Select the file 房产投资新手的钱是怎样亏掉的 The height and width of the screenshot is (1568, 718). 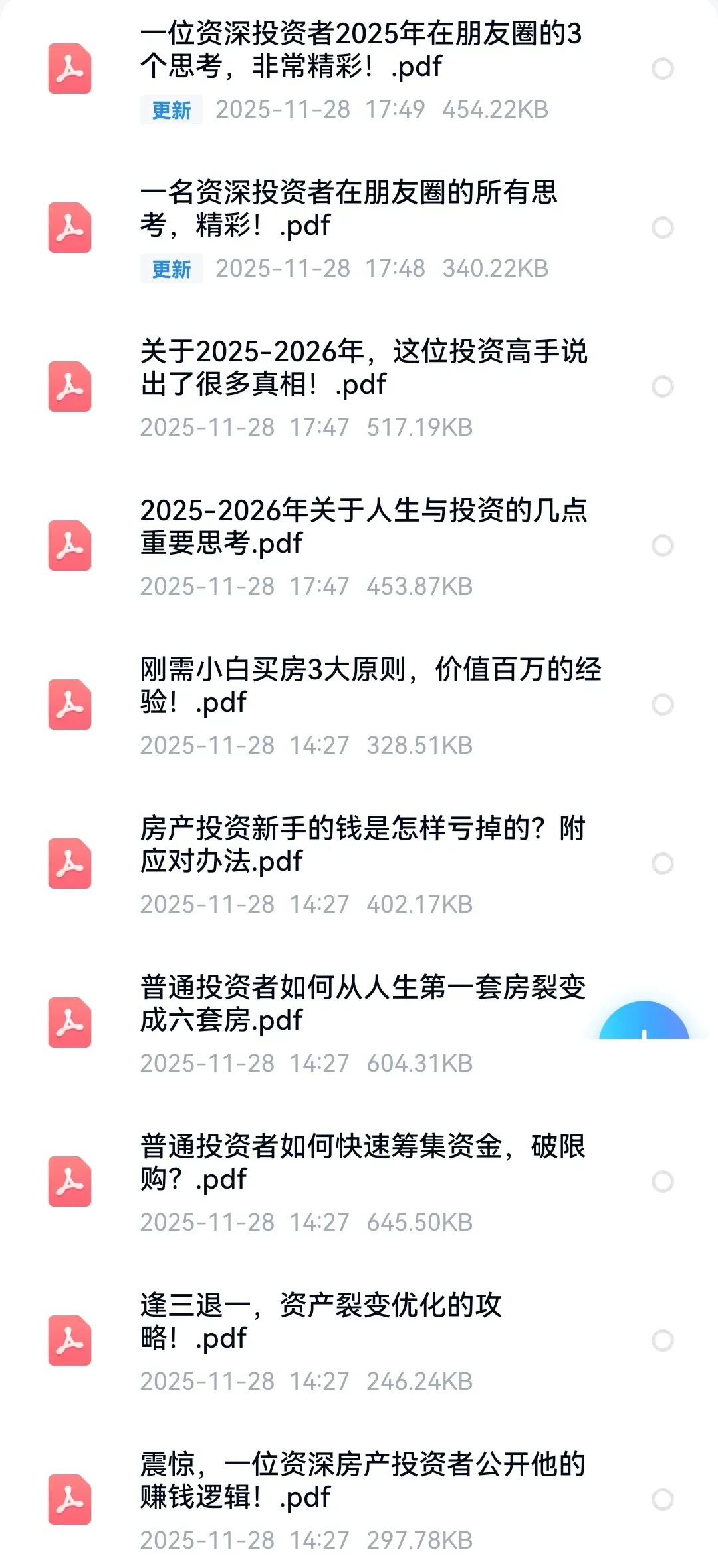[x=663, y=863]
